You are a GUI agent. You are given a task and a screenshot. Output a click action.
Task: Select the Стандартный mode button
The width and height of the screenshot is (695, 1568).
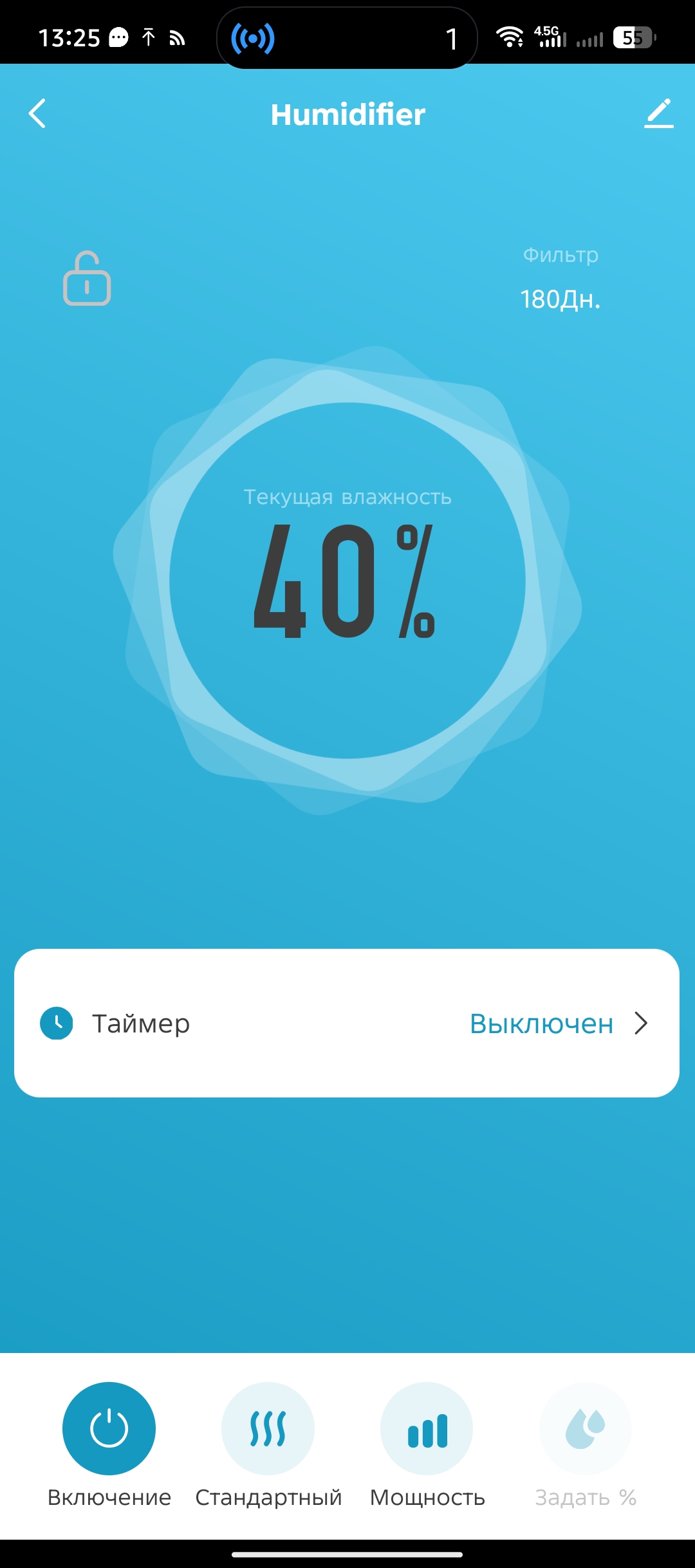(268, 1428)
